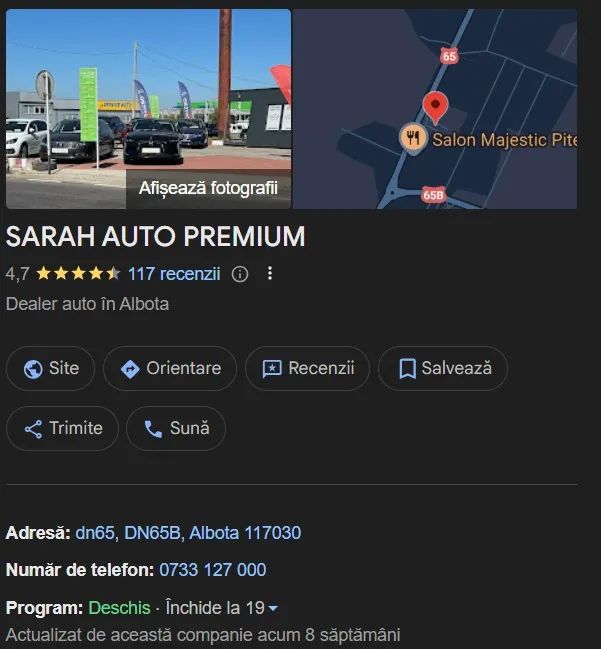The image size is (601, 649).
Task: Call the dealer with Sună
Action: tap(176, 428)
